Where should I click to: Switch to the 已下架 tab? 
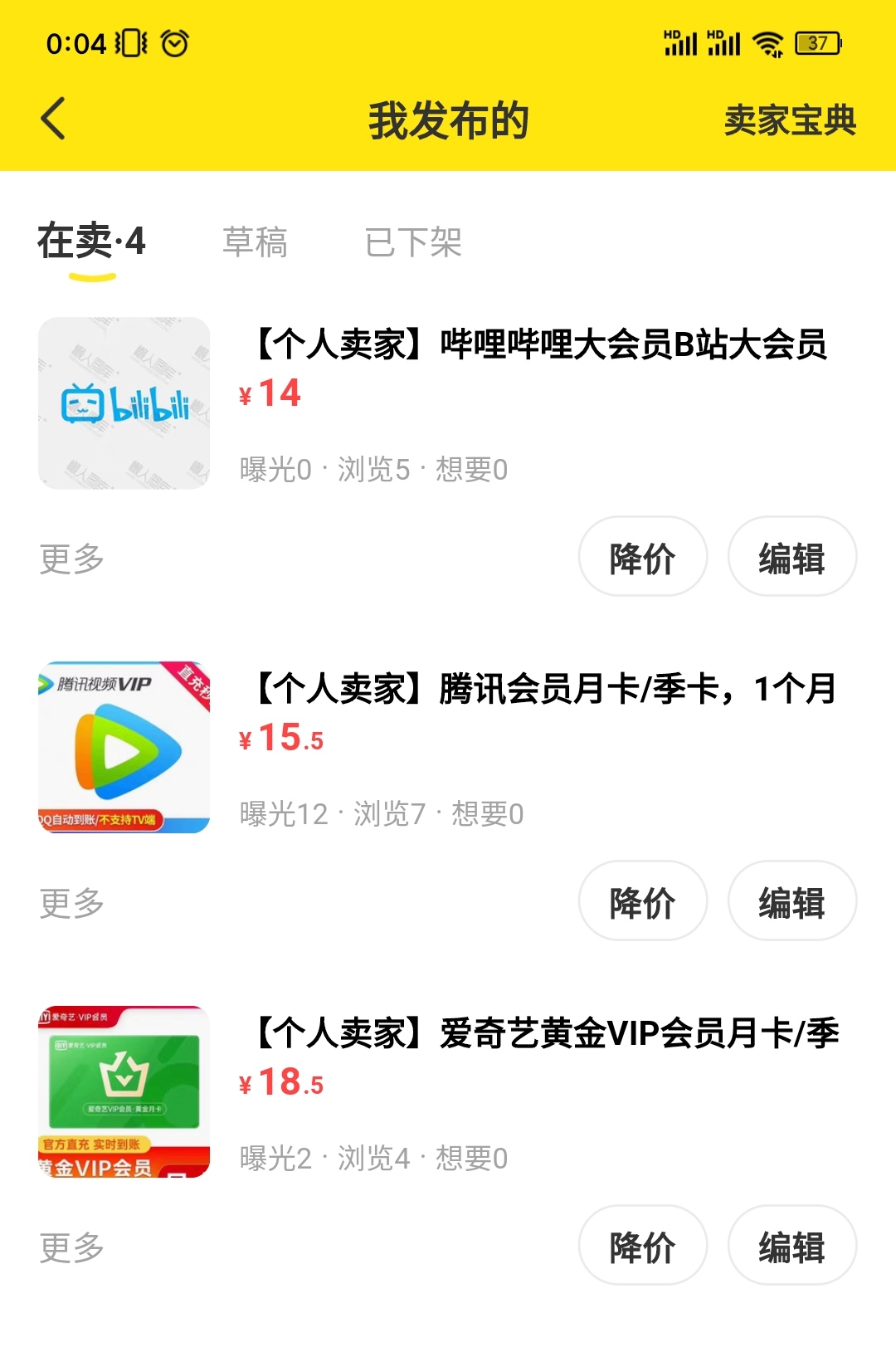414,243
